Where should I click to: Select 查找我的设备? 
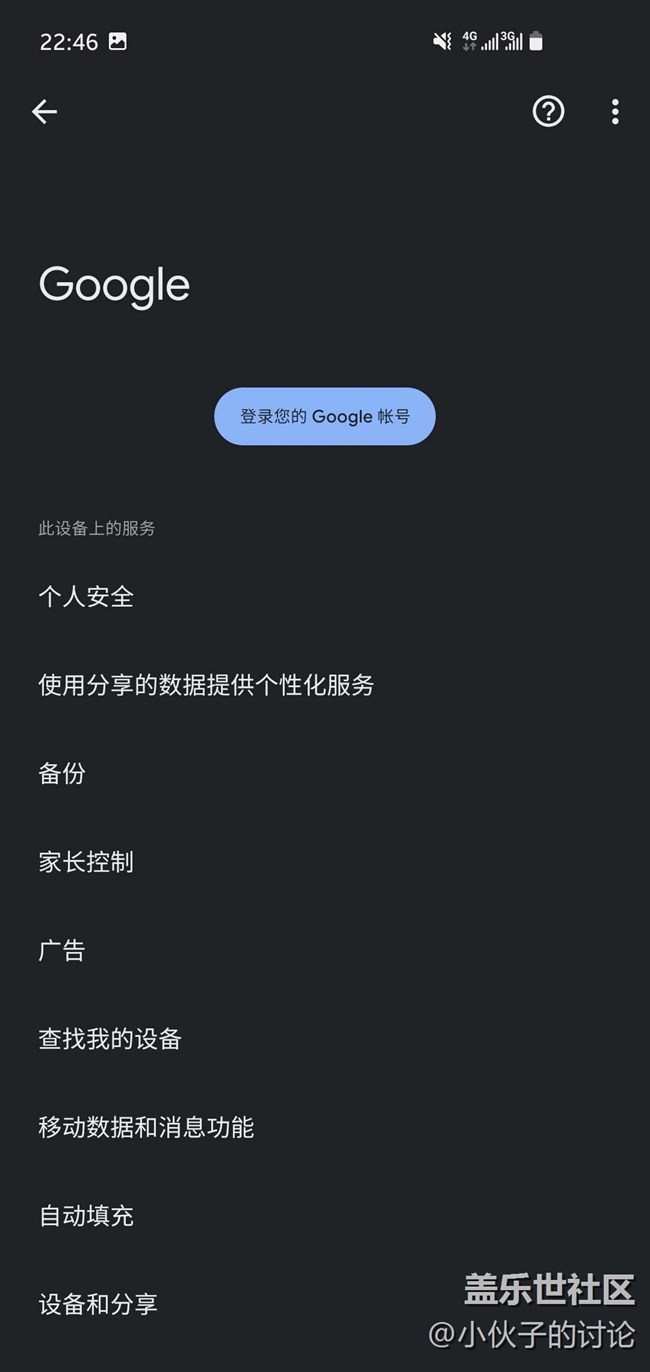[325, 1039]
